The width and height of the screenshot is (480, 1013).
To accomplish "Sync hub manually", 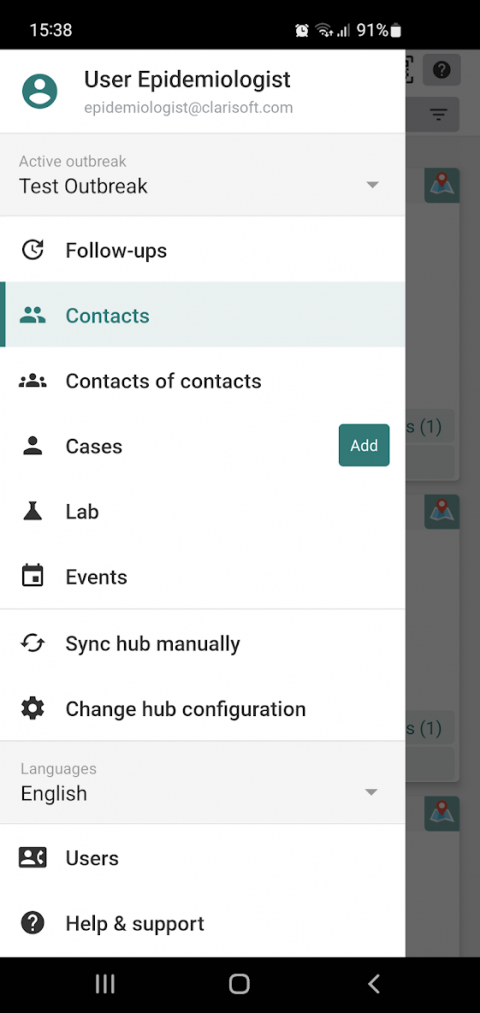I will pos(202,643).
